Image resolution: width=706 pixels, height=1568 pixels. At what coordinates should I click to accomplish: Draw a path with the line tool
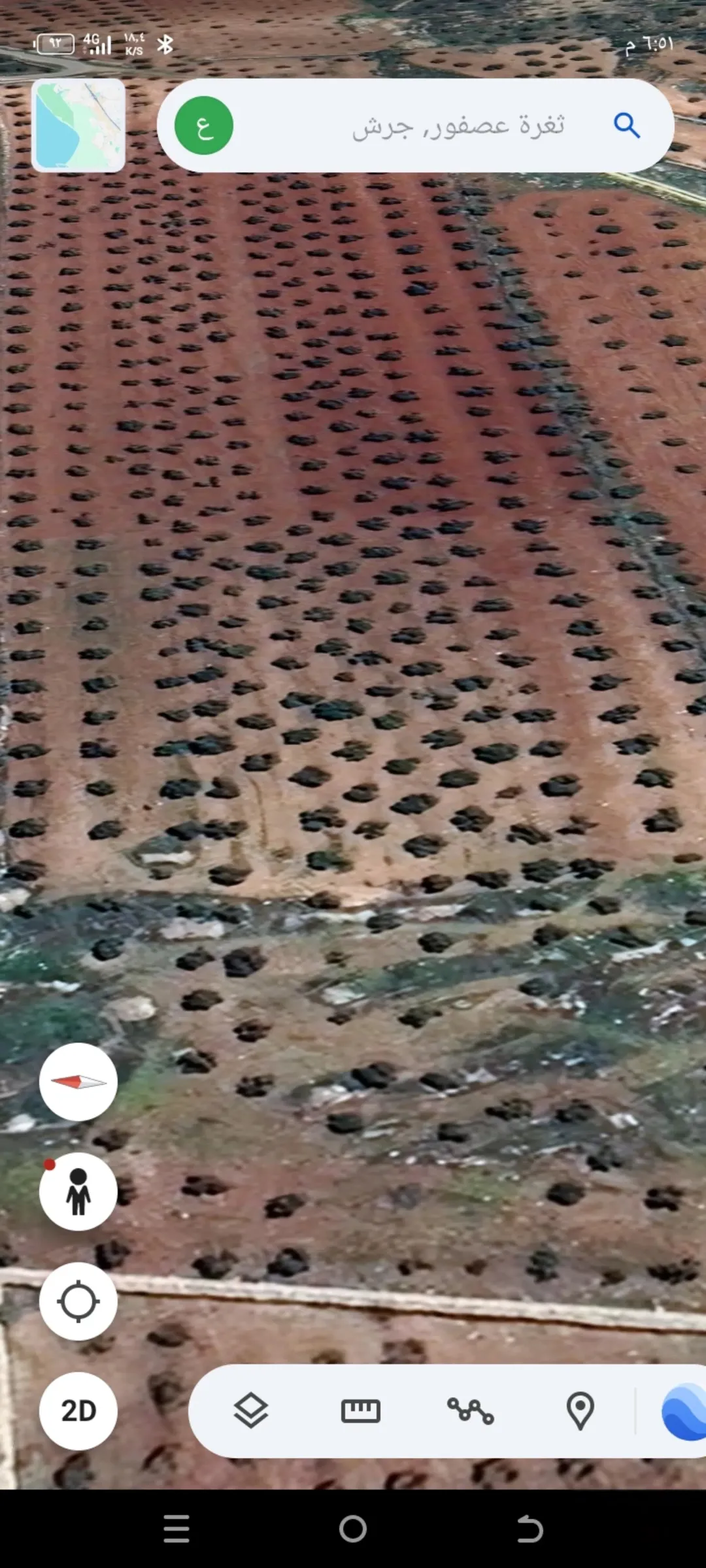[x=471, y=1411]
